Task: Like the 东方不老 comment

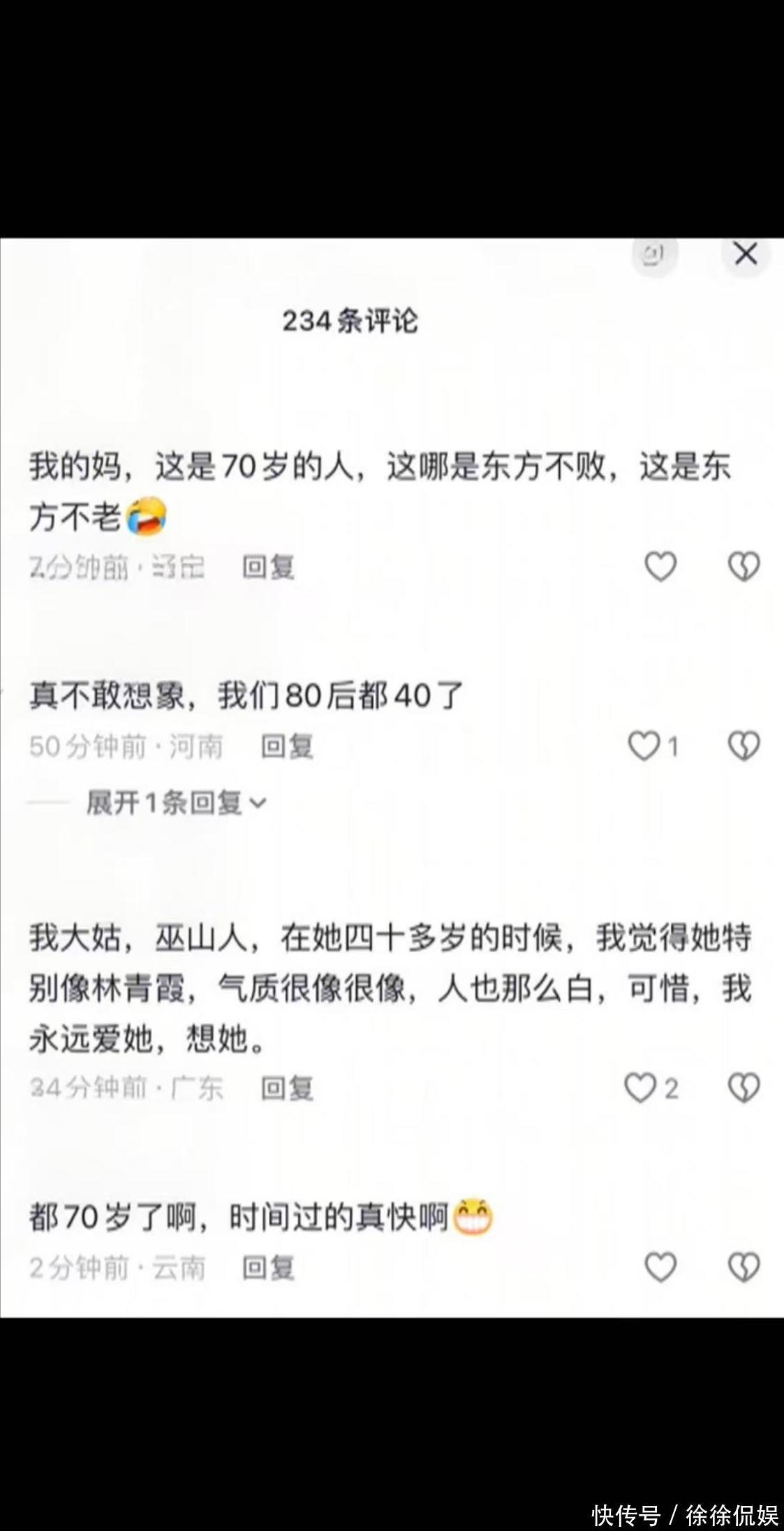Action: click(x=660, y=566)
